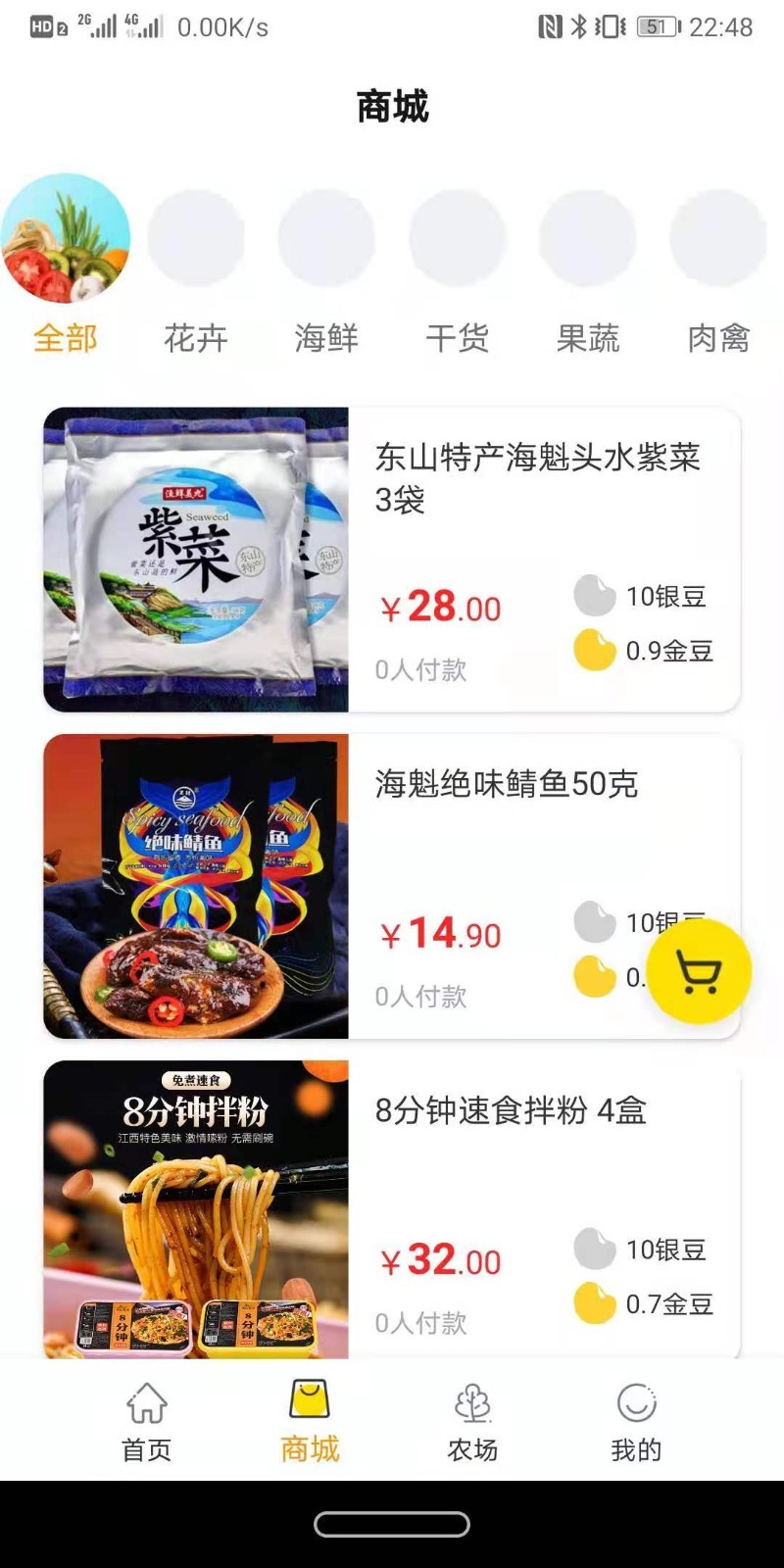
Task: Open the 我的 profile tab
Action: coord(636,1421)
